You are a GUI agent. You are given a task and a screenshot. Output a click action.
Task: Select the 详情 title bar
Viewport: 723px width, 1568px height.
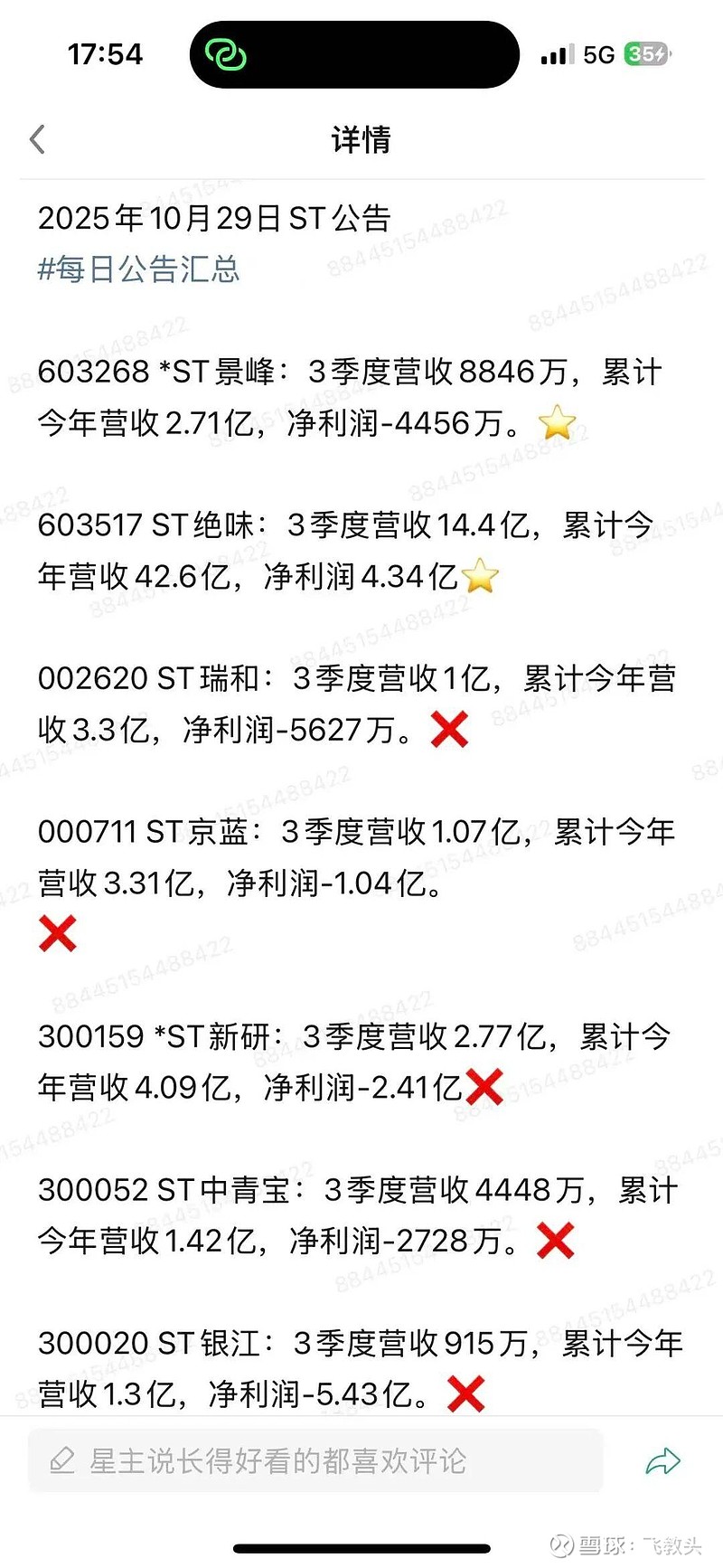tap(361, 140)
